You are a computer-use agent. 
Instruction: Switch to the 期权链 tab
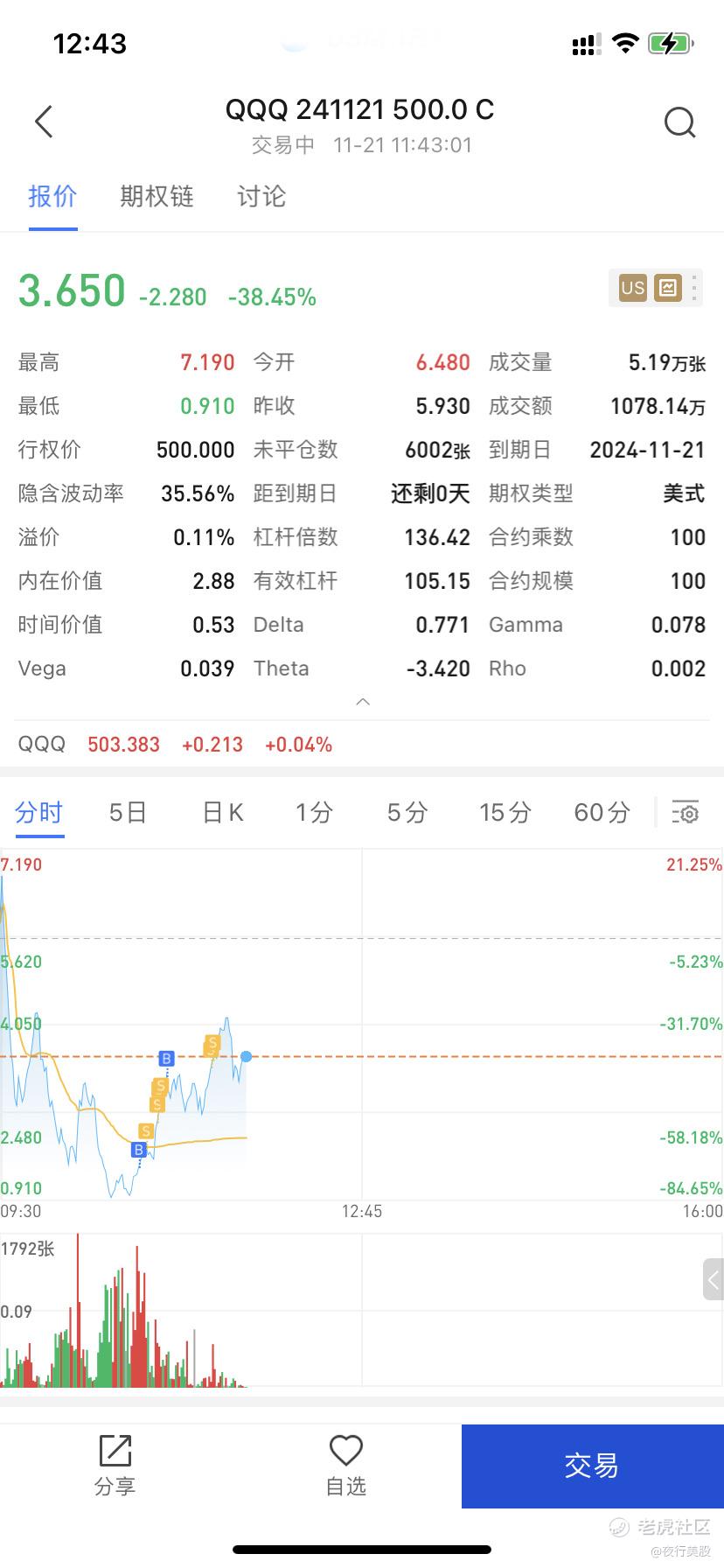click(x=157, y=196)
